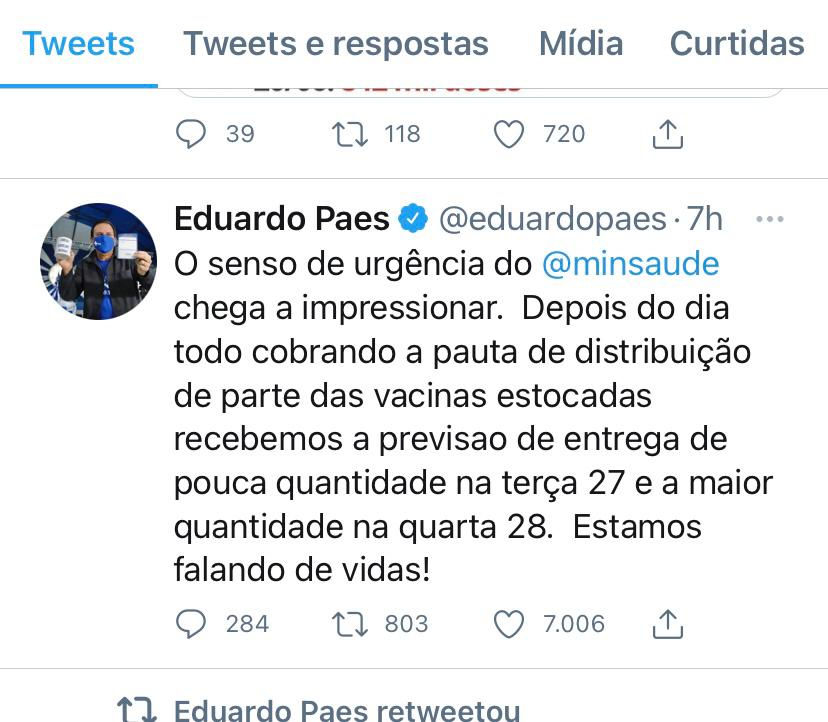The image size is (828, 722).
Task: Open the @minsaude mention link
Action: [630, 264]
